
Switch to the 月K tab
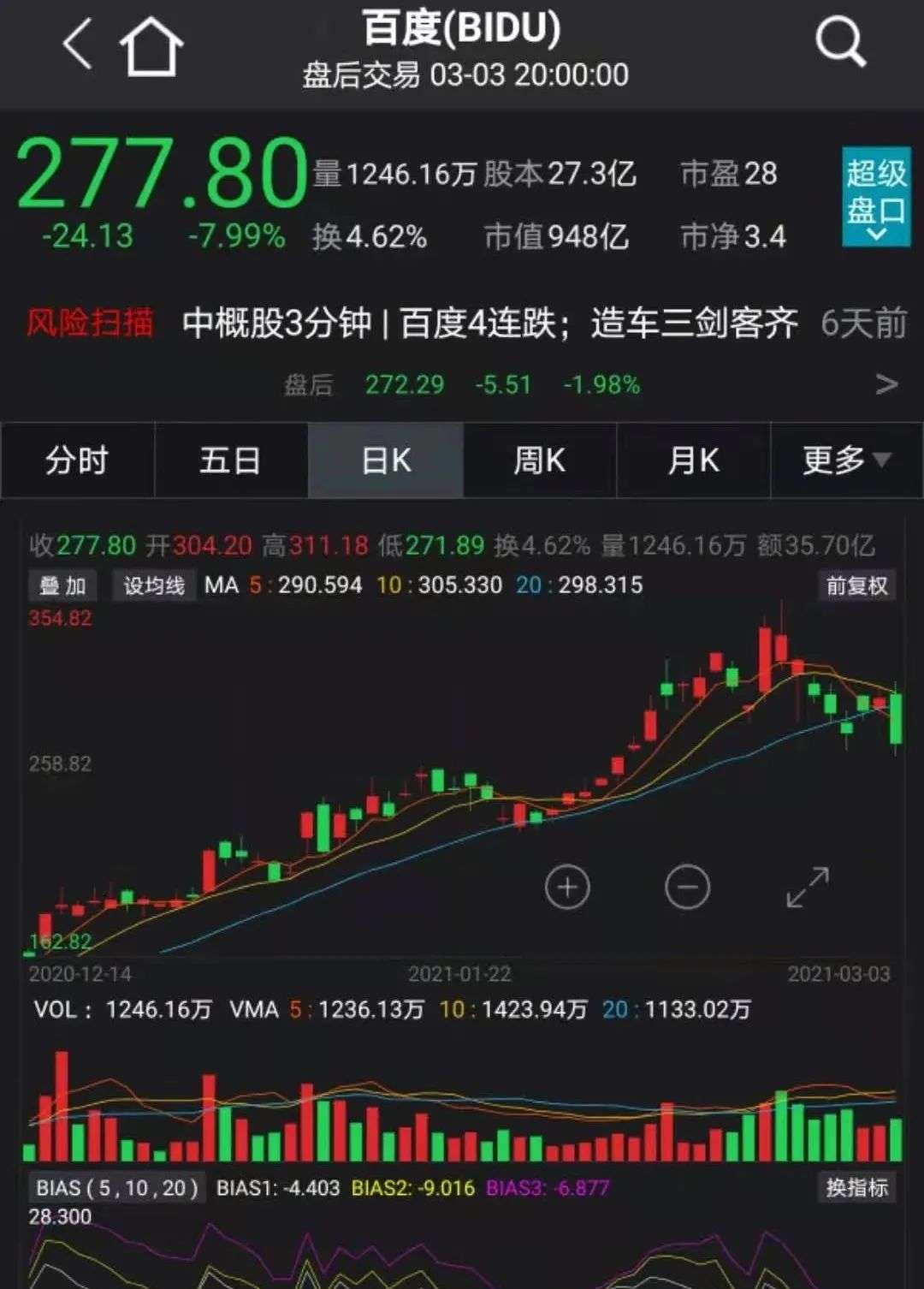coord(693,460)
